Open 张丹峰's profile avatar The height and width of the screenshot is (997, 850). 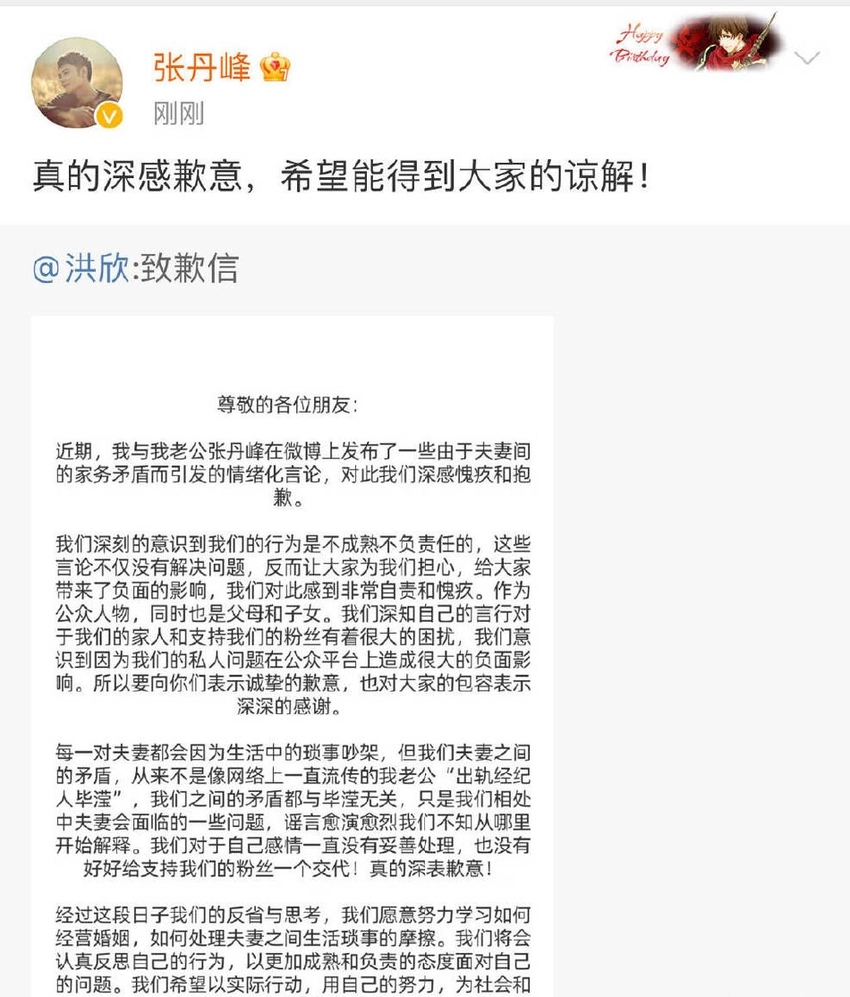(77, 83)
